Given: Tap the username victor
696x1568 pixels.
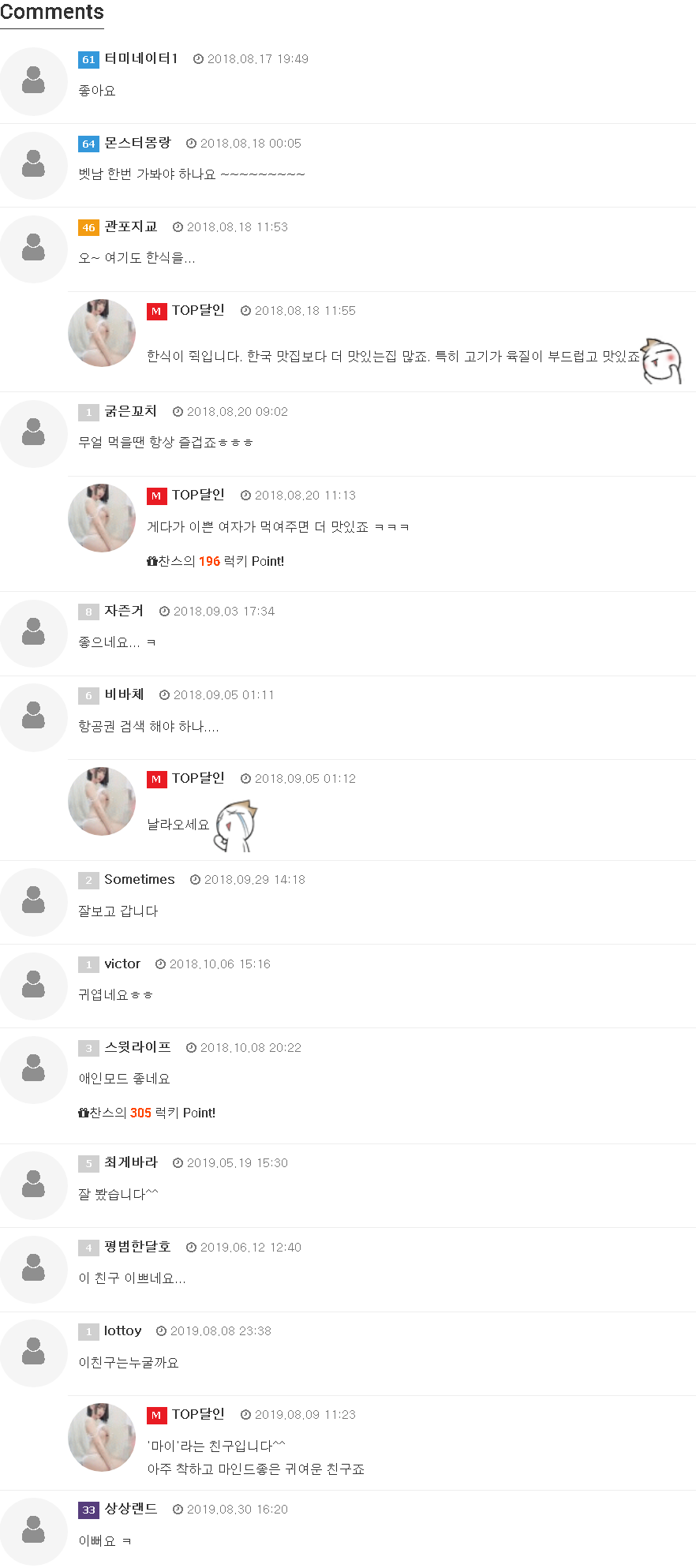Looking at the screenshot, I should (x=122, y=964).
